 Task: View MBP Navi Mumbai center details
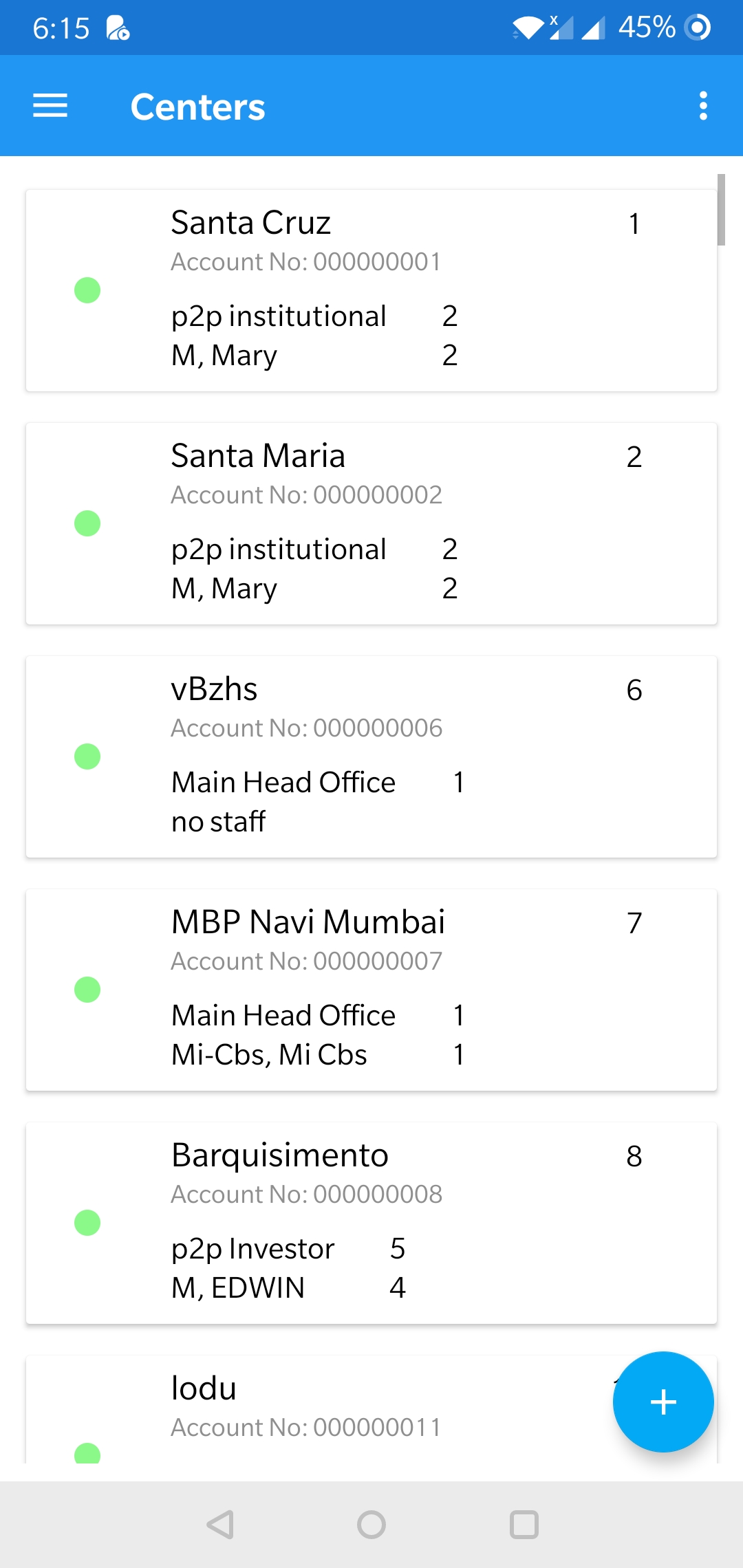371,990
